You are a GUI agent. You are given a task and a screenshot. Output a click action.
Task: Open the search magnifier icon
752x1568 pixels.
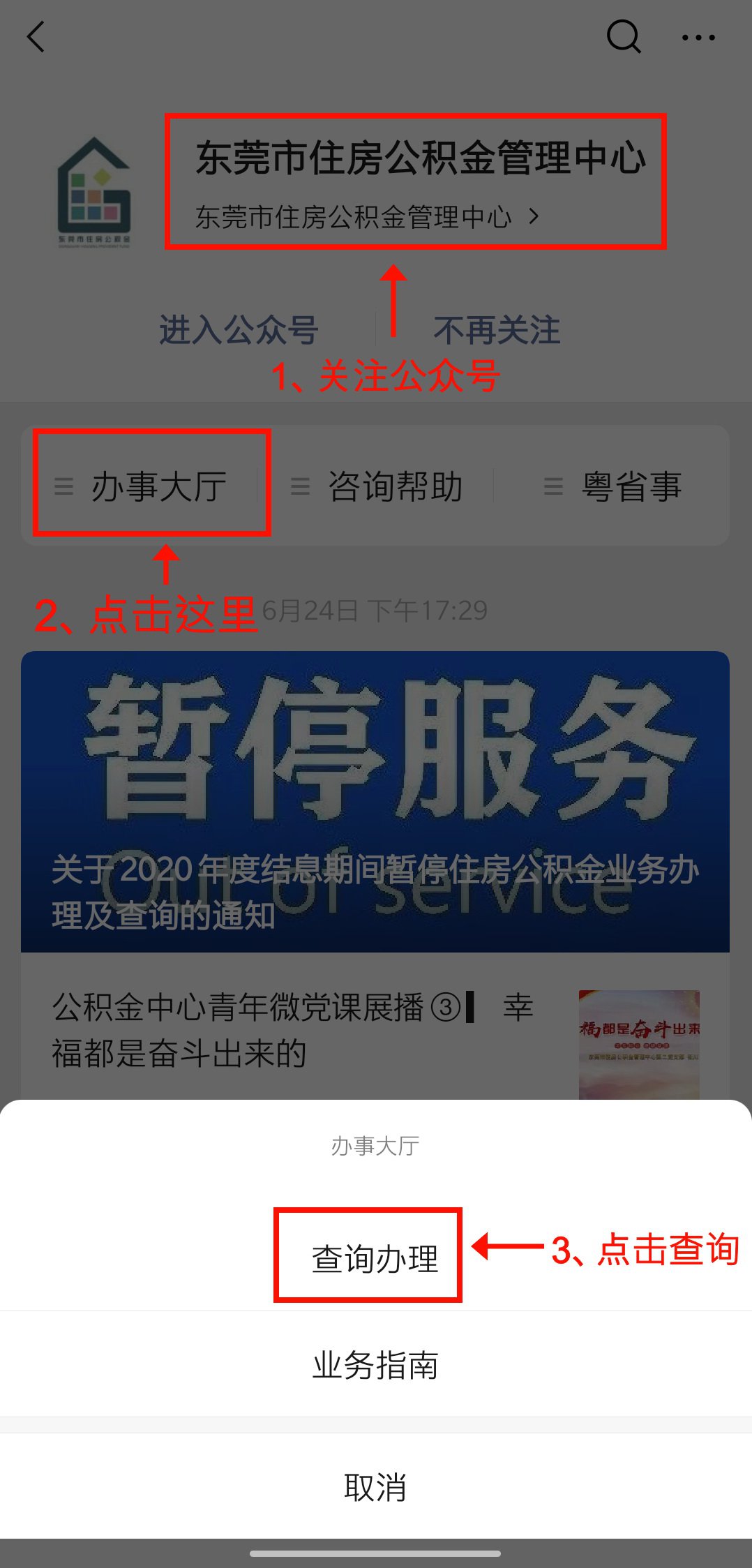point(623,37)
